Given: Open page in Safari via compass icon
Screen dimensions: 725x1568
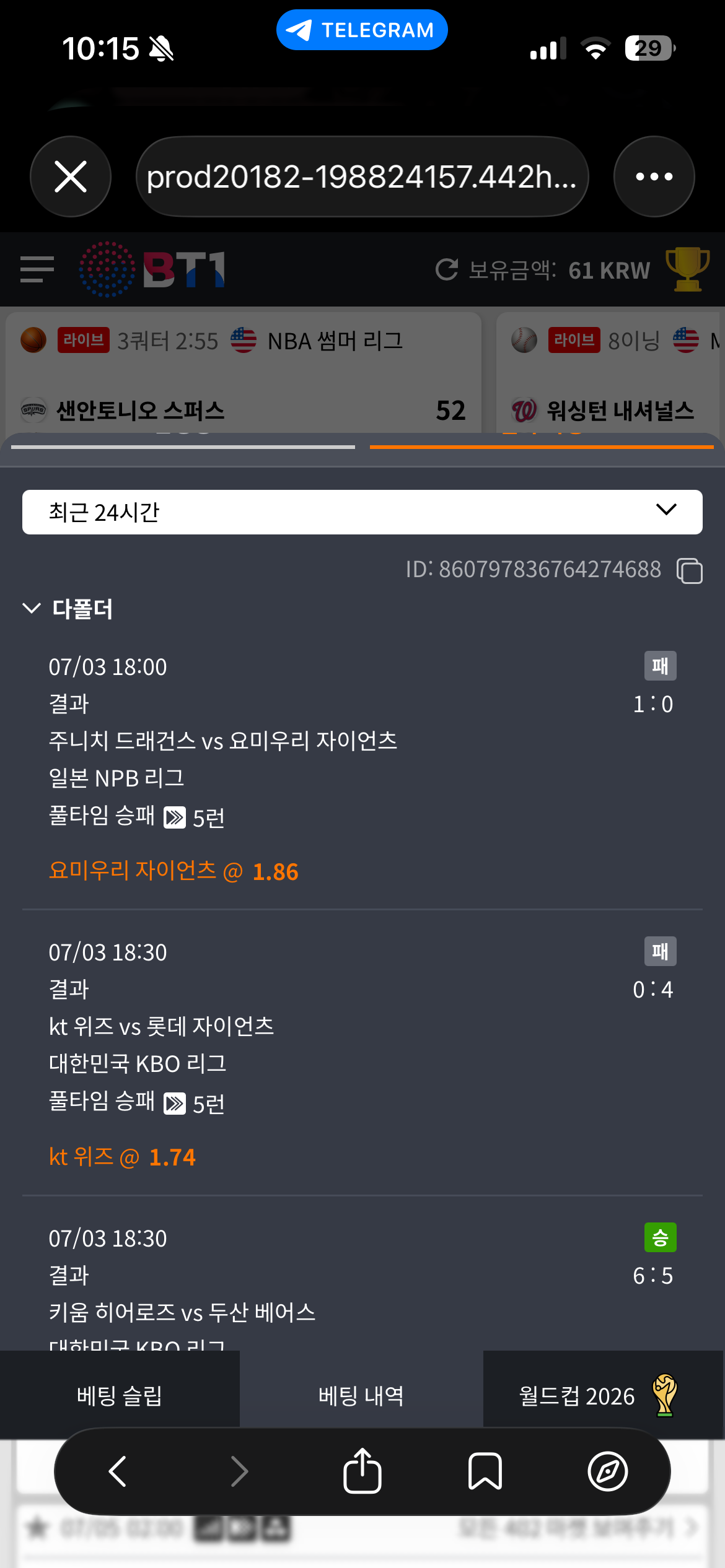Looking at the screenshot, I should click(x=607, y=1471).
